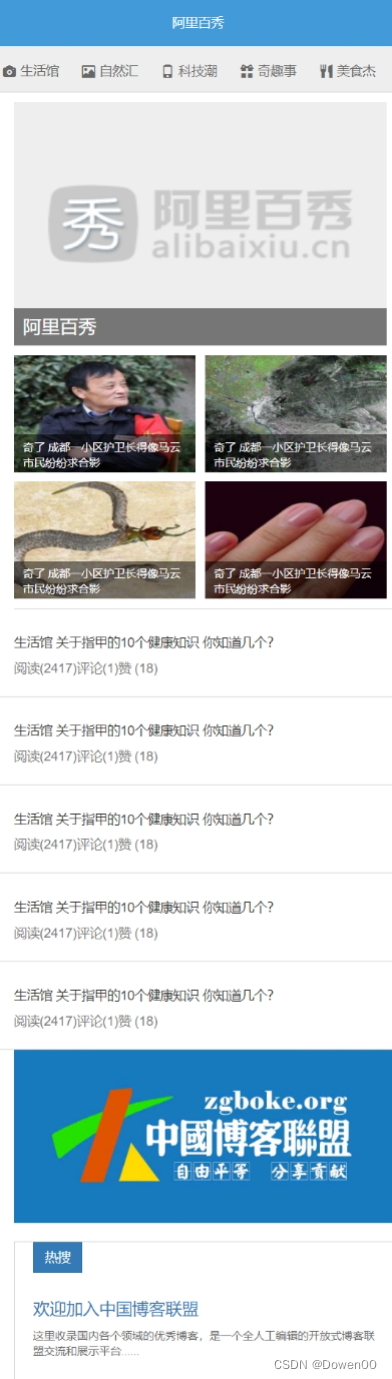392x1379 pixels.
Task: Open the 美食杰 category
Action: pos(347,71)
